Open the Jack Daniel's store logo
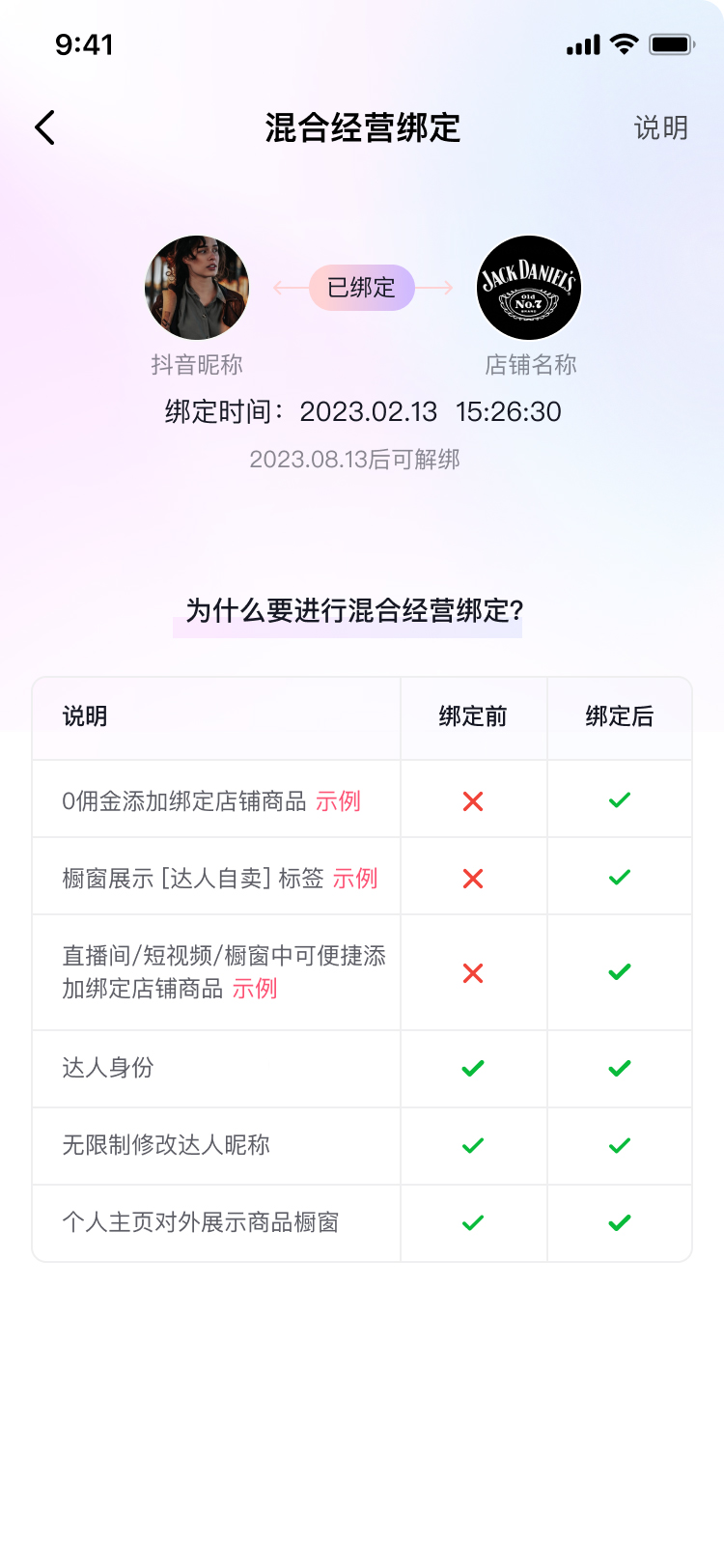Viewport: 724px width, 1568px height. [x=528, y=288]
